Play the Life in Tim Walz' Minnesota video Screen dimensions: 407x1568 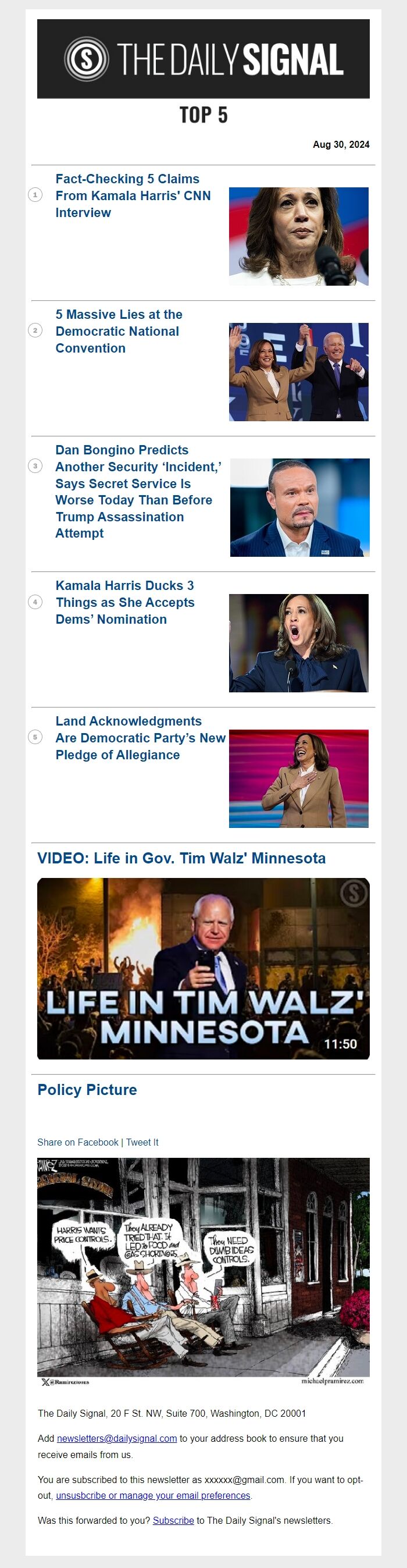[x=203, y=968]
